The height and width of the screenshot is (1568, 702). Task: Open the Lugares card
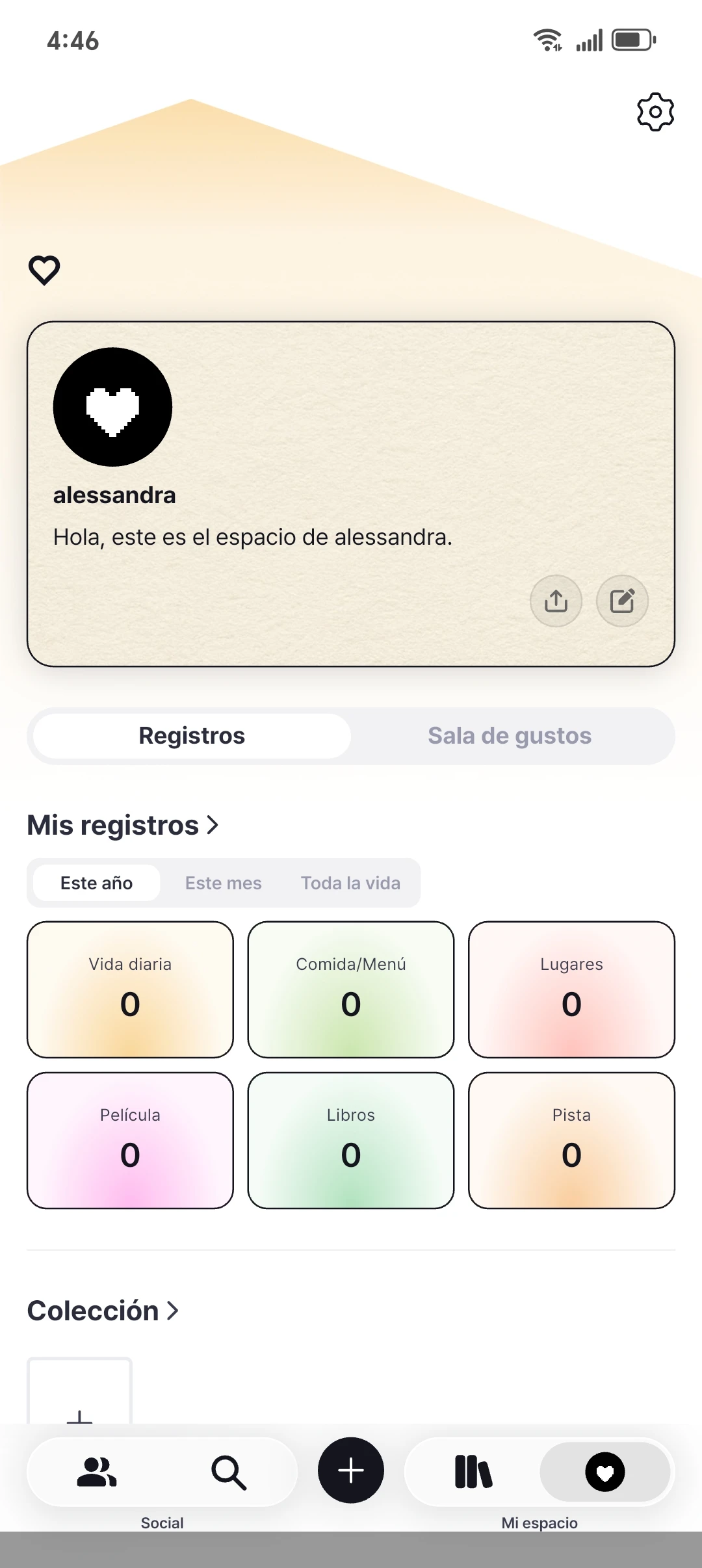click(571, 989)
